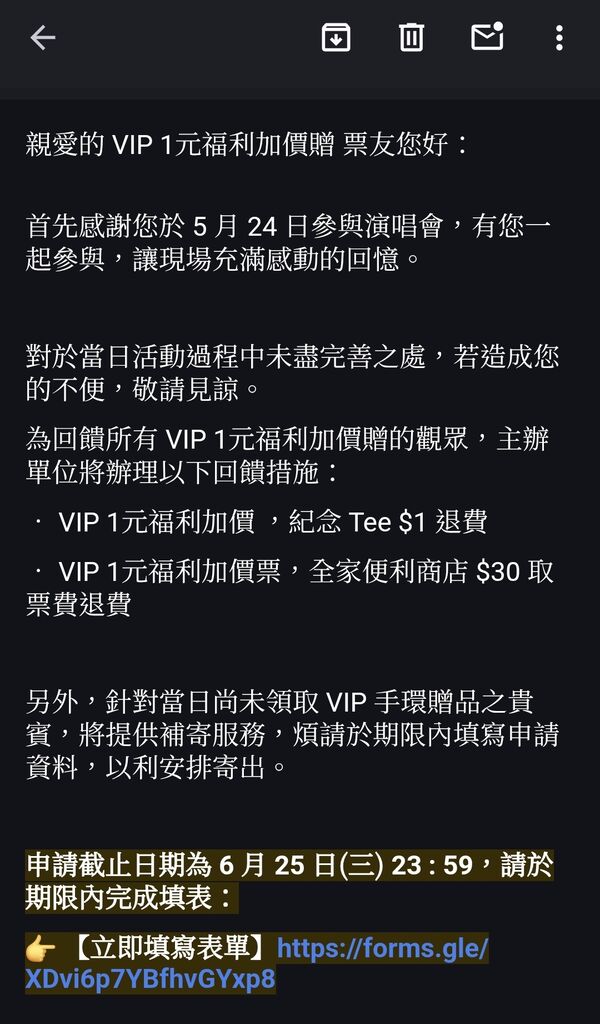Open the forms.gle form link
The height and width of the screenshot is (1024, 600).
pyautogui.click(x=256, y=964)
